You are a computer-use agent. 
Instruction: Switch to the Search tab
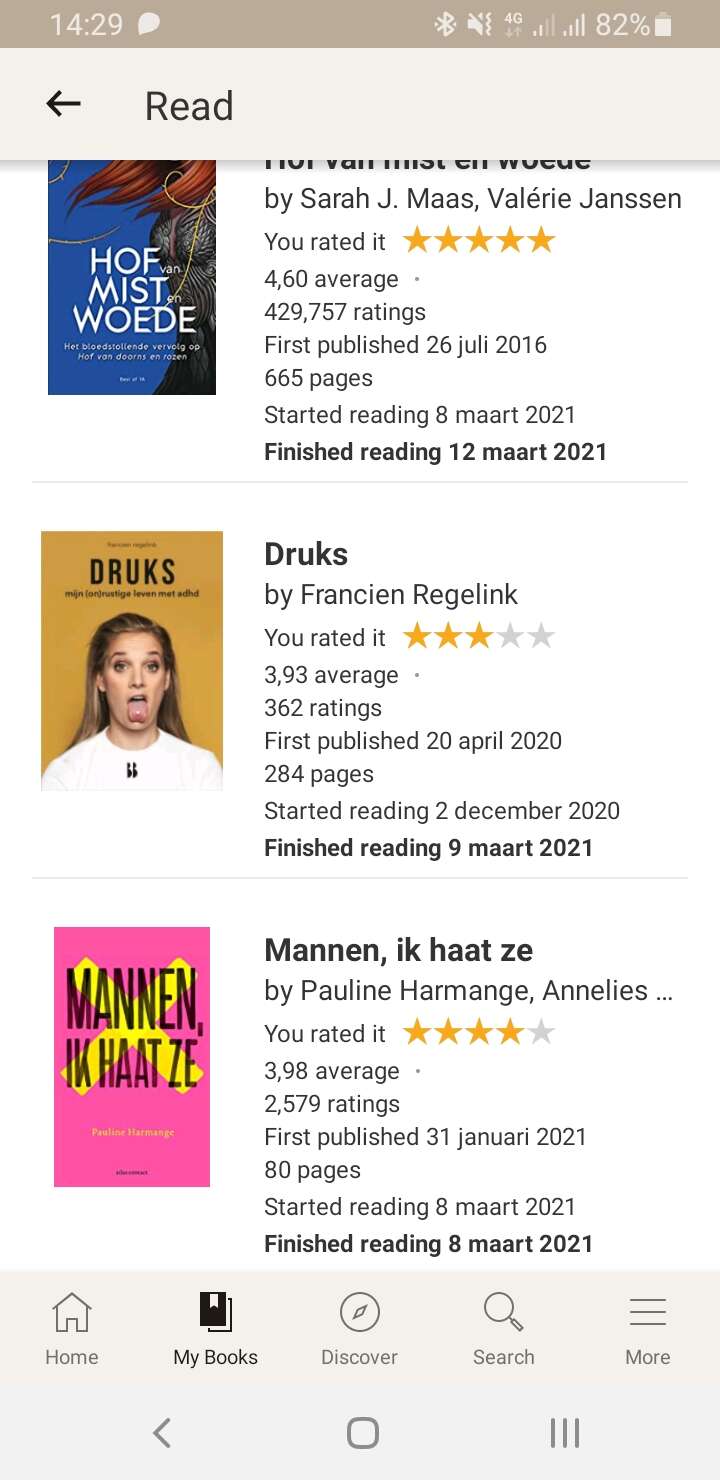coord(504,1328)
